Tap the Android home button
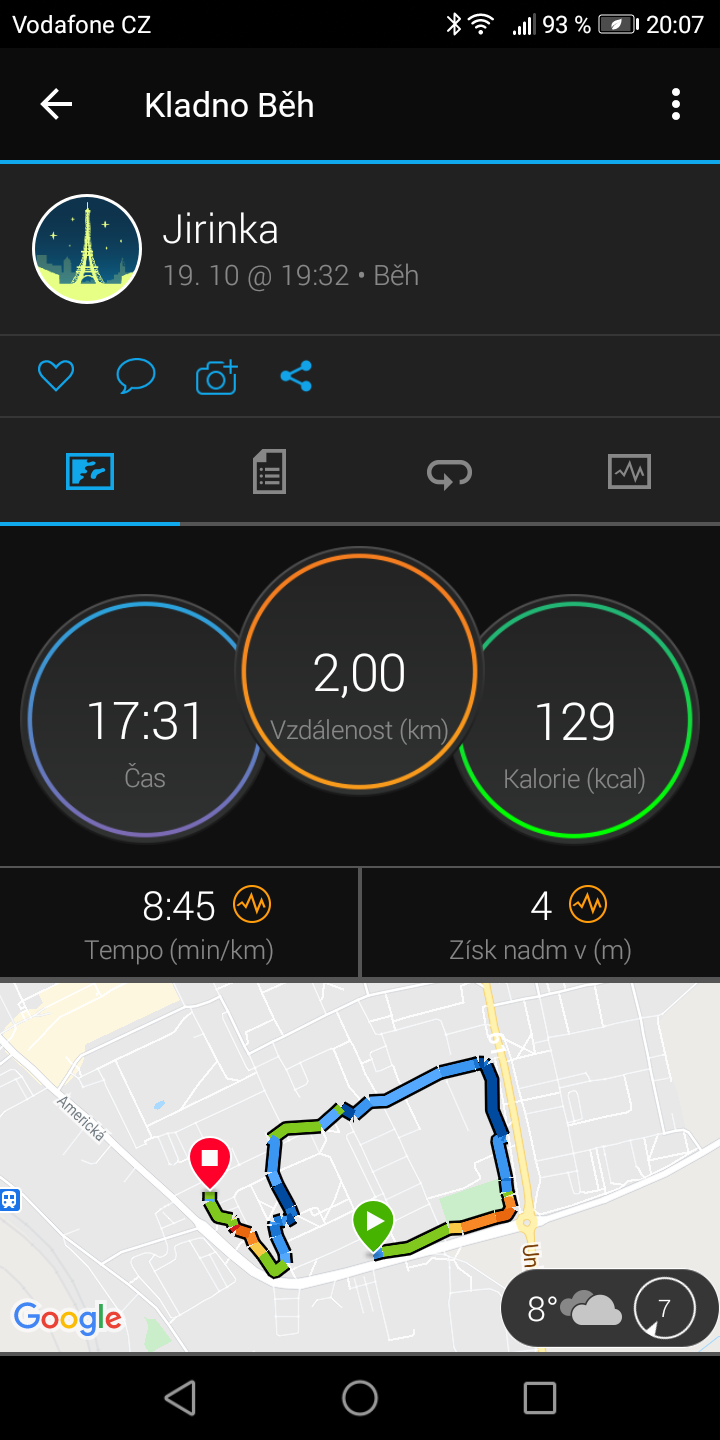The height and width of the screenshot is (1440, 720). click(x=360, y=1398)
